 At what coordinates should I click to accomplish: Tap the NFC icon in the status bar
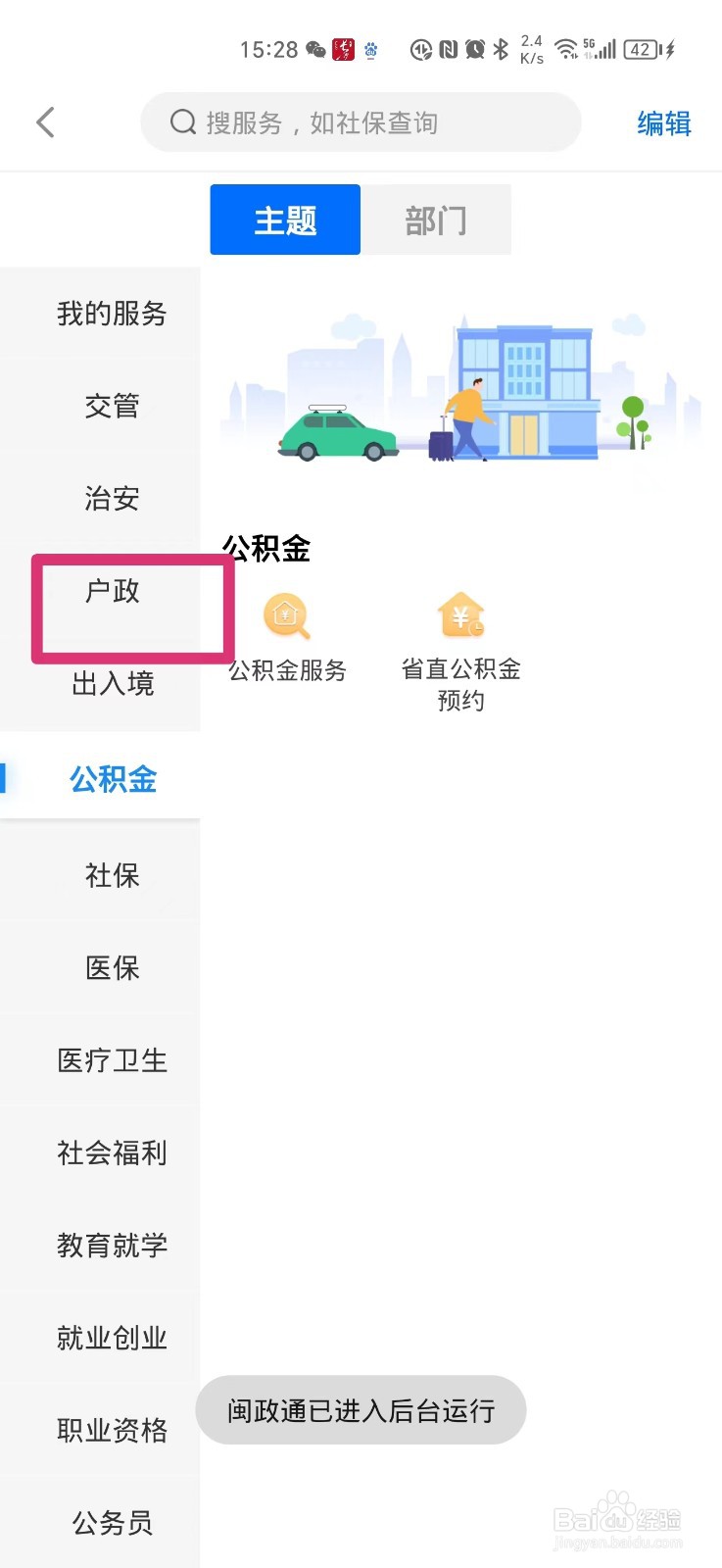(449, 49)
